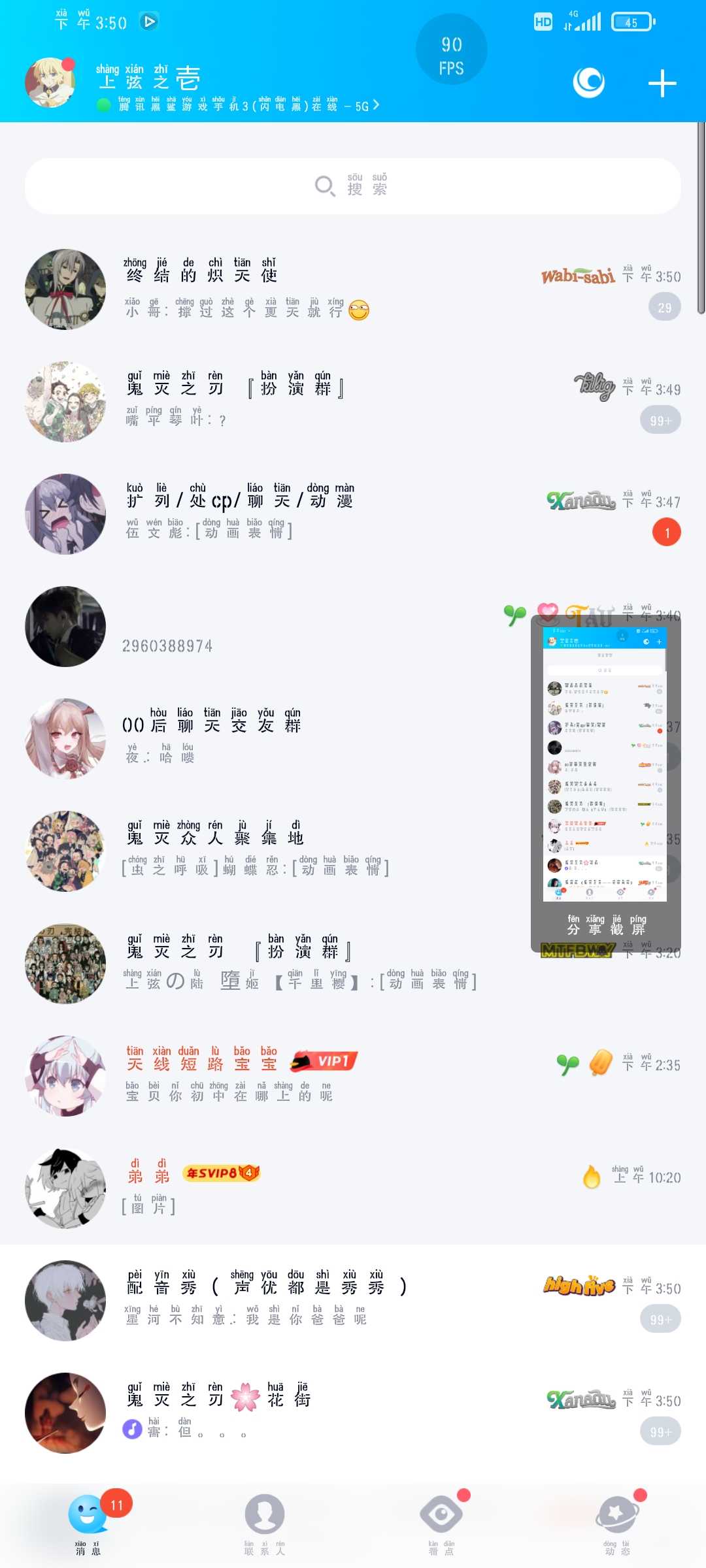Open 00后聊天交友群 chat
Image resolution: width=706 pixels, height=1568 pixels.
[x=261, y=738]
